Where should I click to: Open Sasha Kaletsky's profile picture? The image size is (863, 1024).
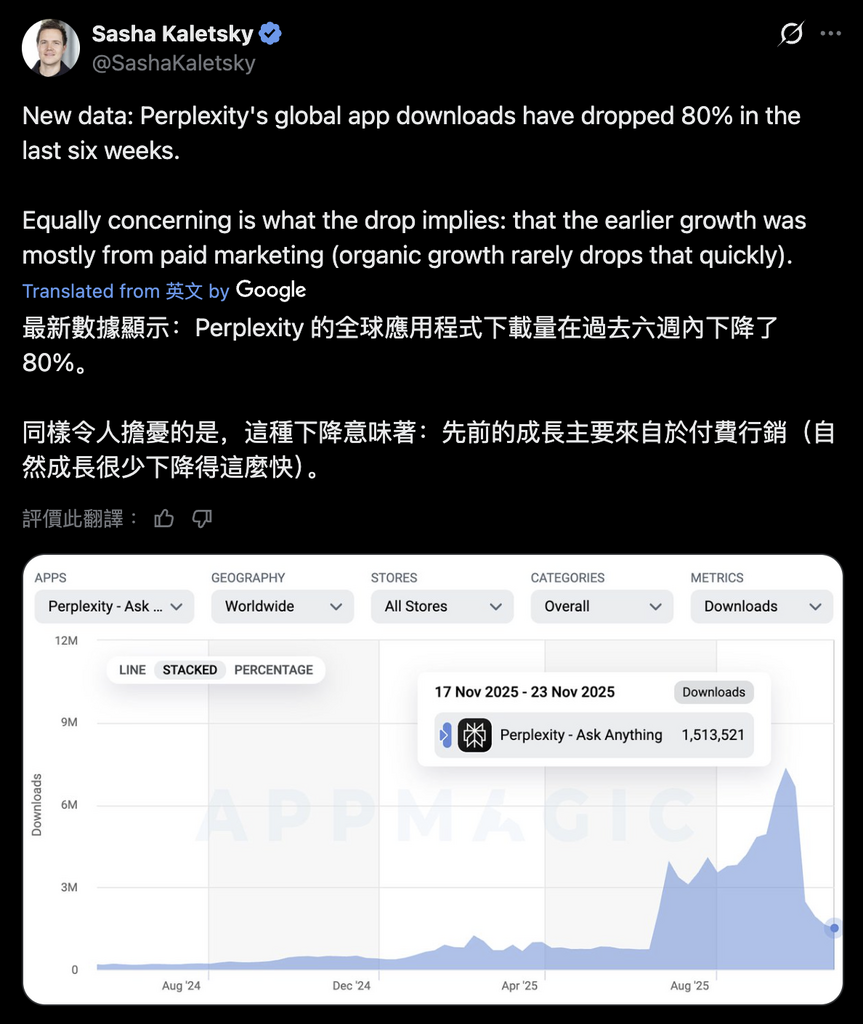click(51, 48)
